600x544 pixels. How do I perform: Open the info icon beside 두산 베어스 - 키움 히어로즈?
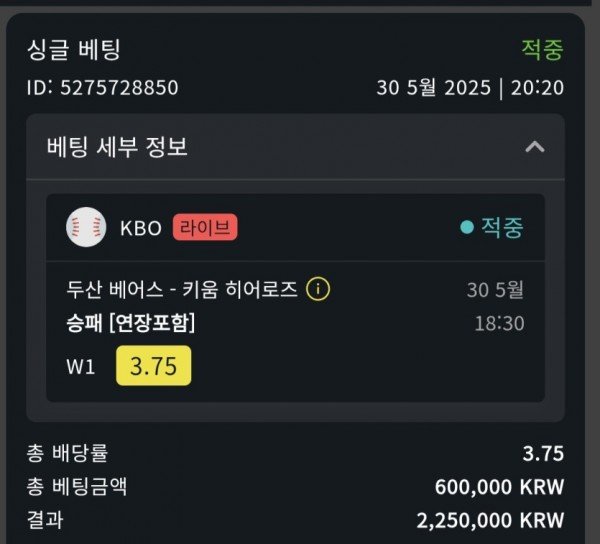318,290
